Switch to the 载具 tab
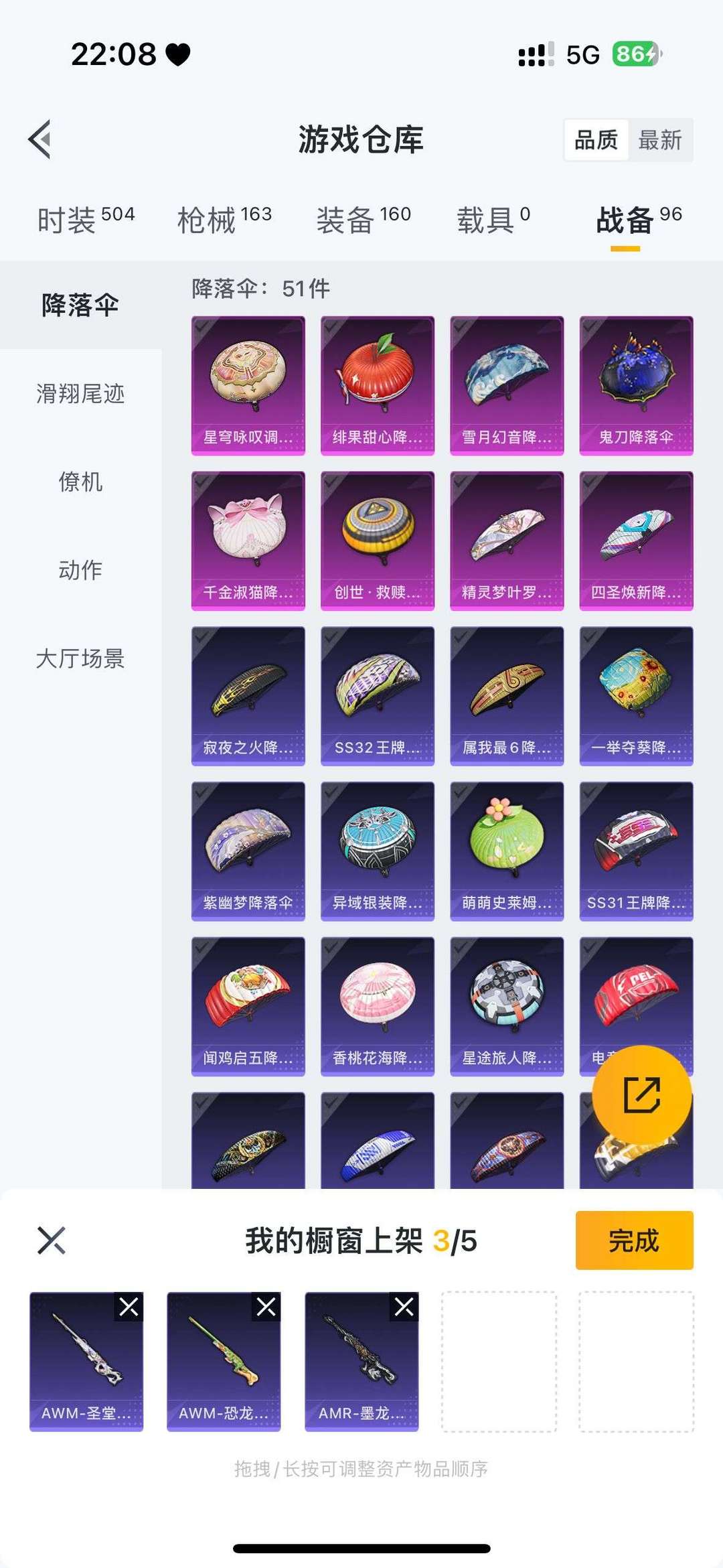723x1568 pixels. [x=493, y=220]
